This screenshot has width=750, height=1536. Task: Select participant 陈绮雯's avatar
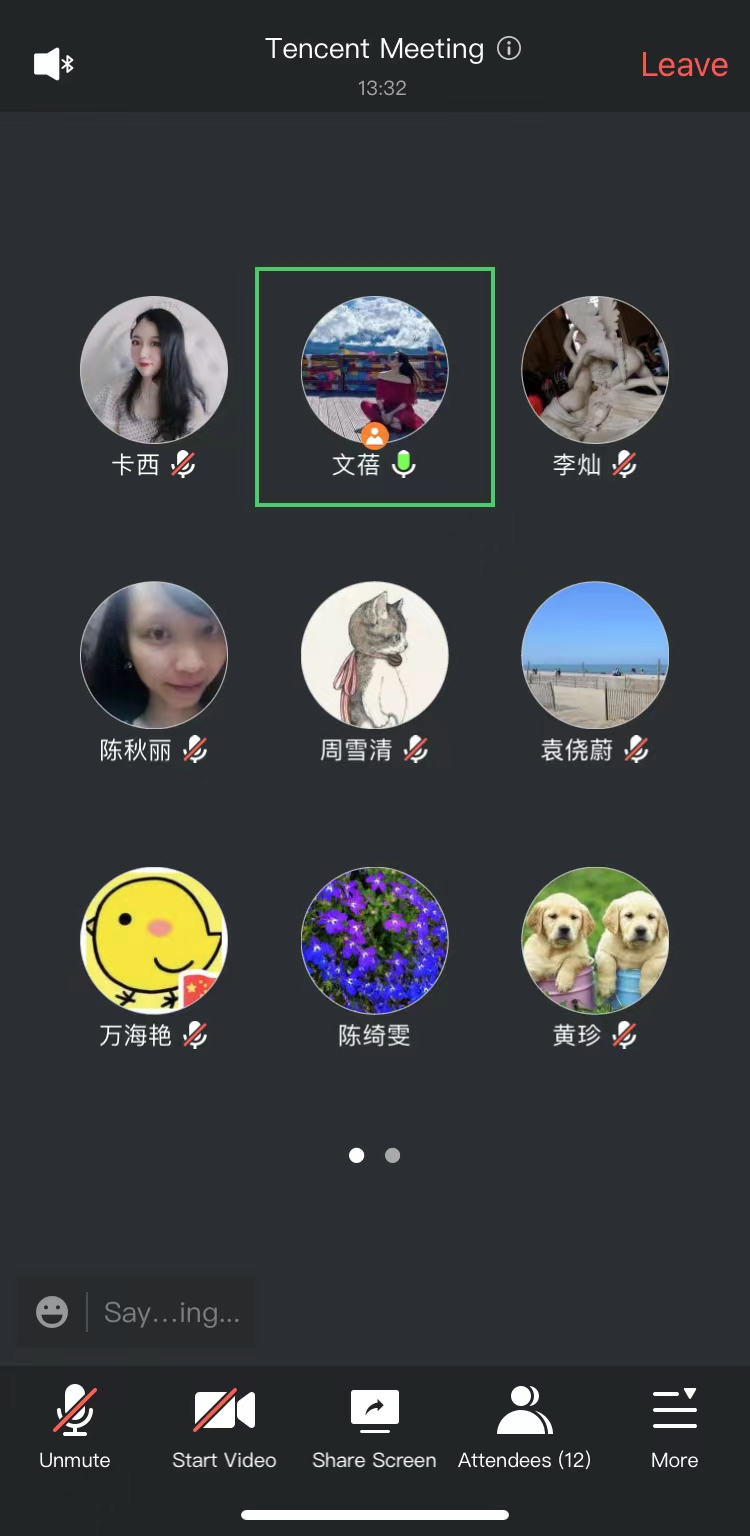point(375,940)
